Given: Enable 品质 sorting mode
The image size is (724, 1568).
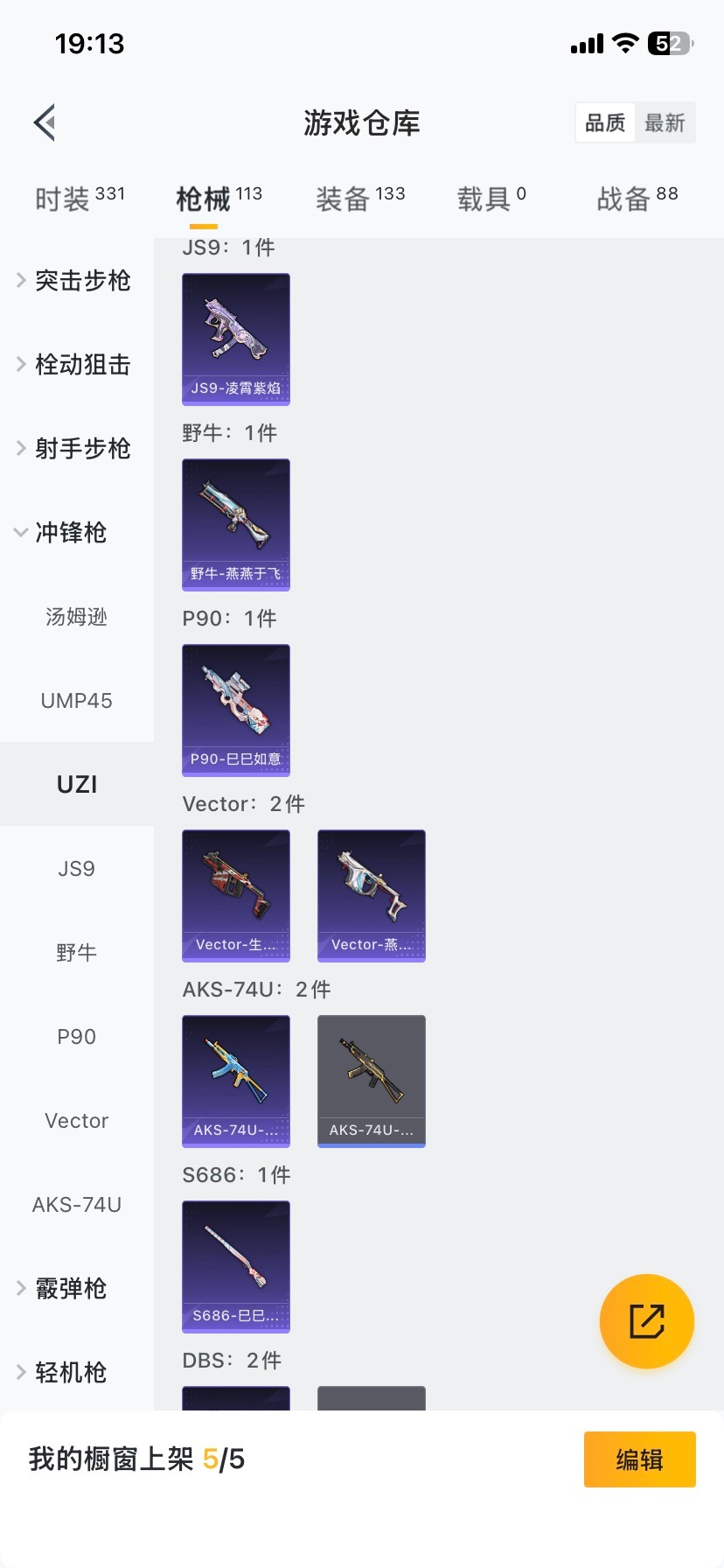Looking at the screenshot, I should (x=604, y=122).
